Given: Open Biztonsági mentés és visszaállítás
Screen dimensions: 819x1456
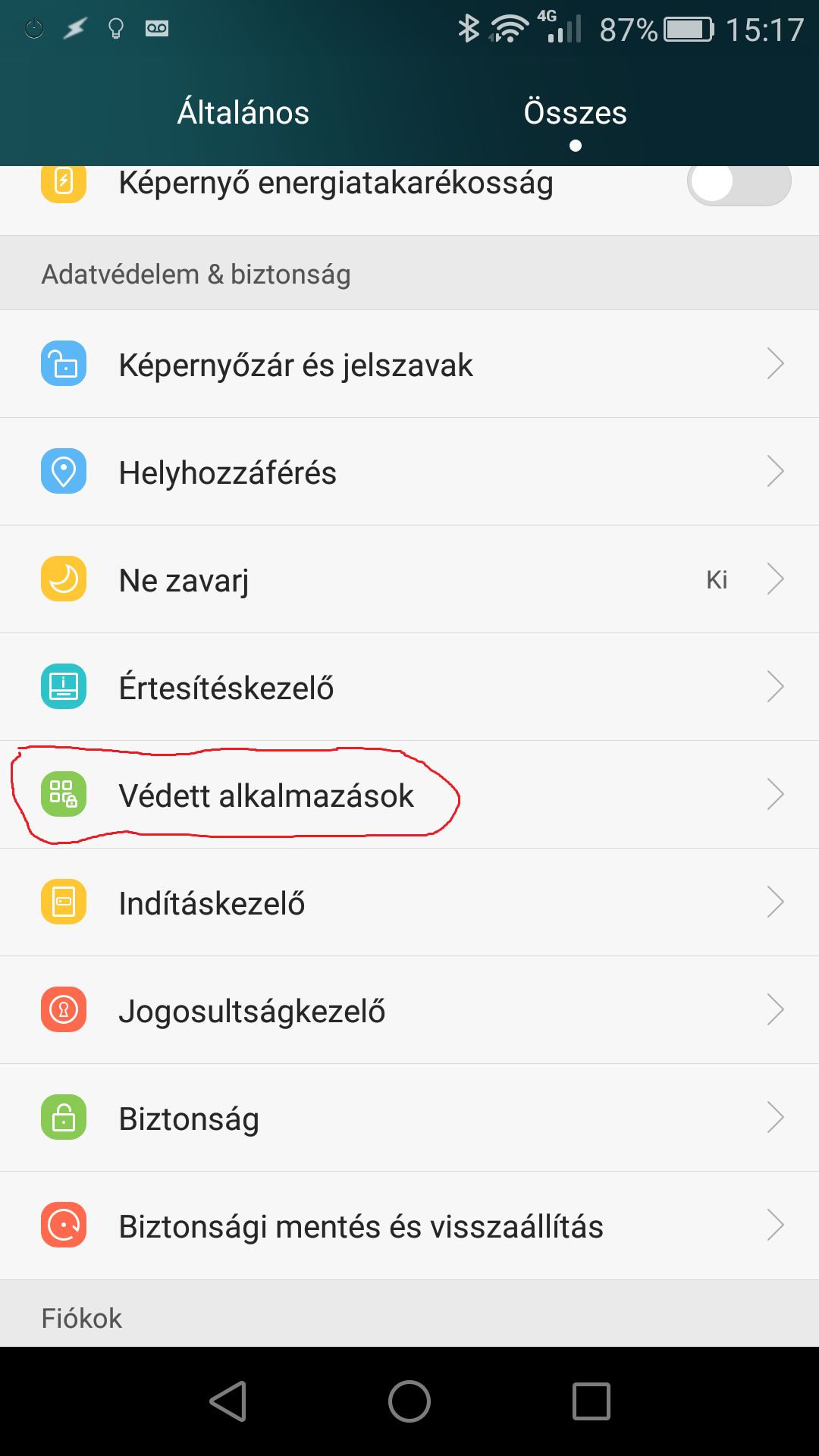Looking at the screenshot, I should point(409,1226).
